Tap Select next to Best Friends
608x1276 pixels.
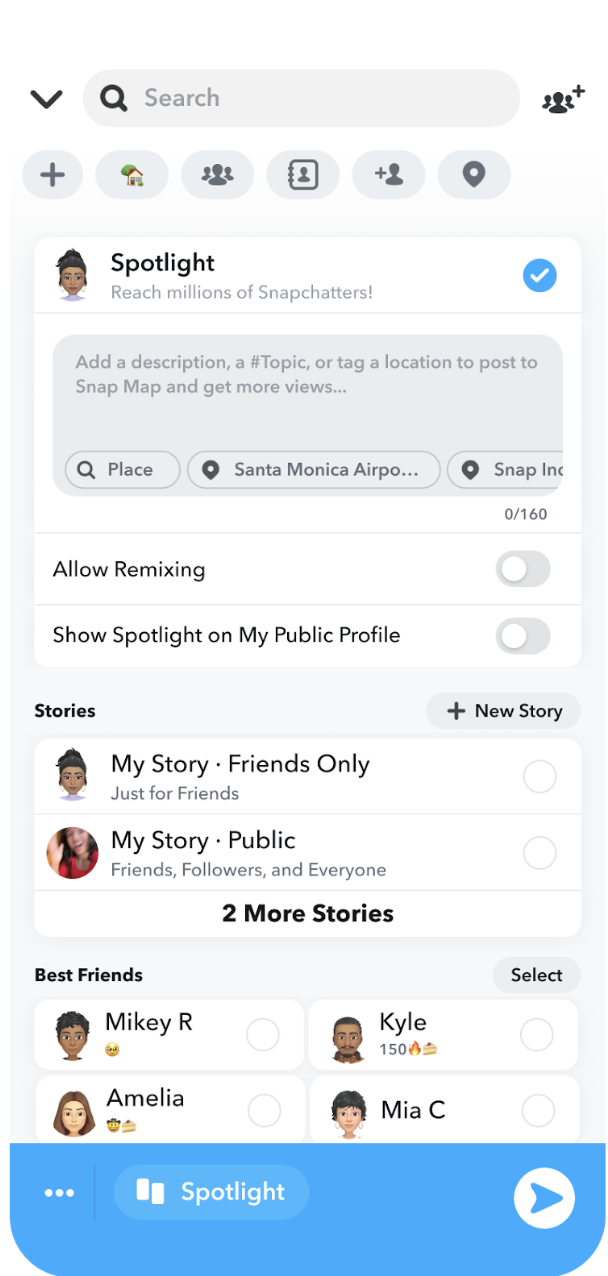pos(536,975)
